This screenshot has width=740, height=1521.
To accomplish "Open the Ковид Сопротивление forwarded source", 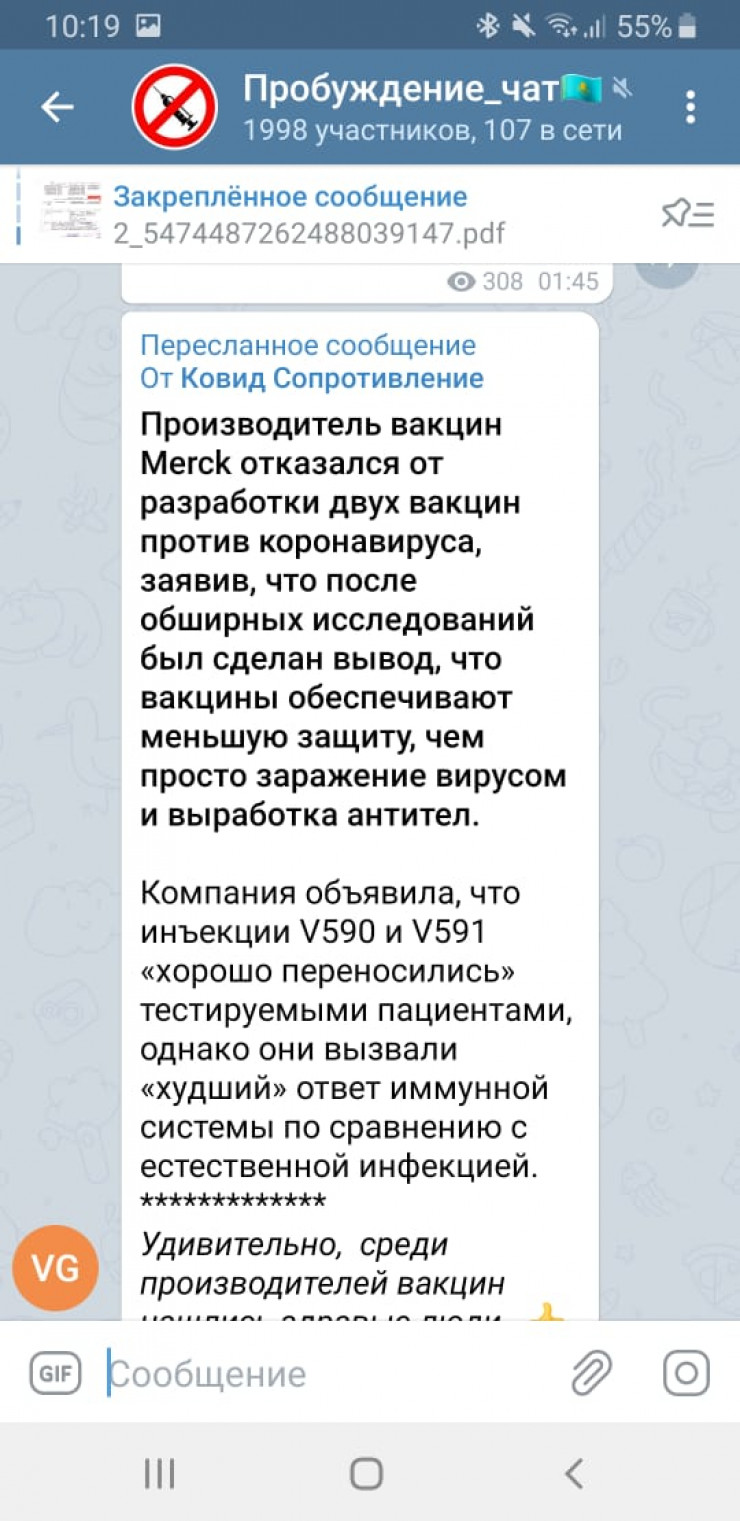I will 332,379.
